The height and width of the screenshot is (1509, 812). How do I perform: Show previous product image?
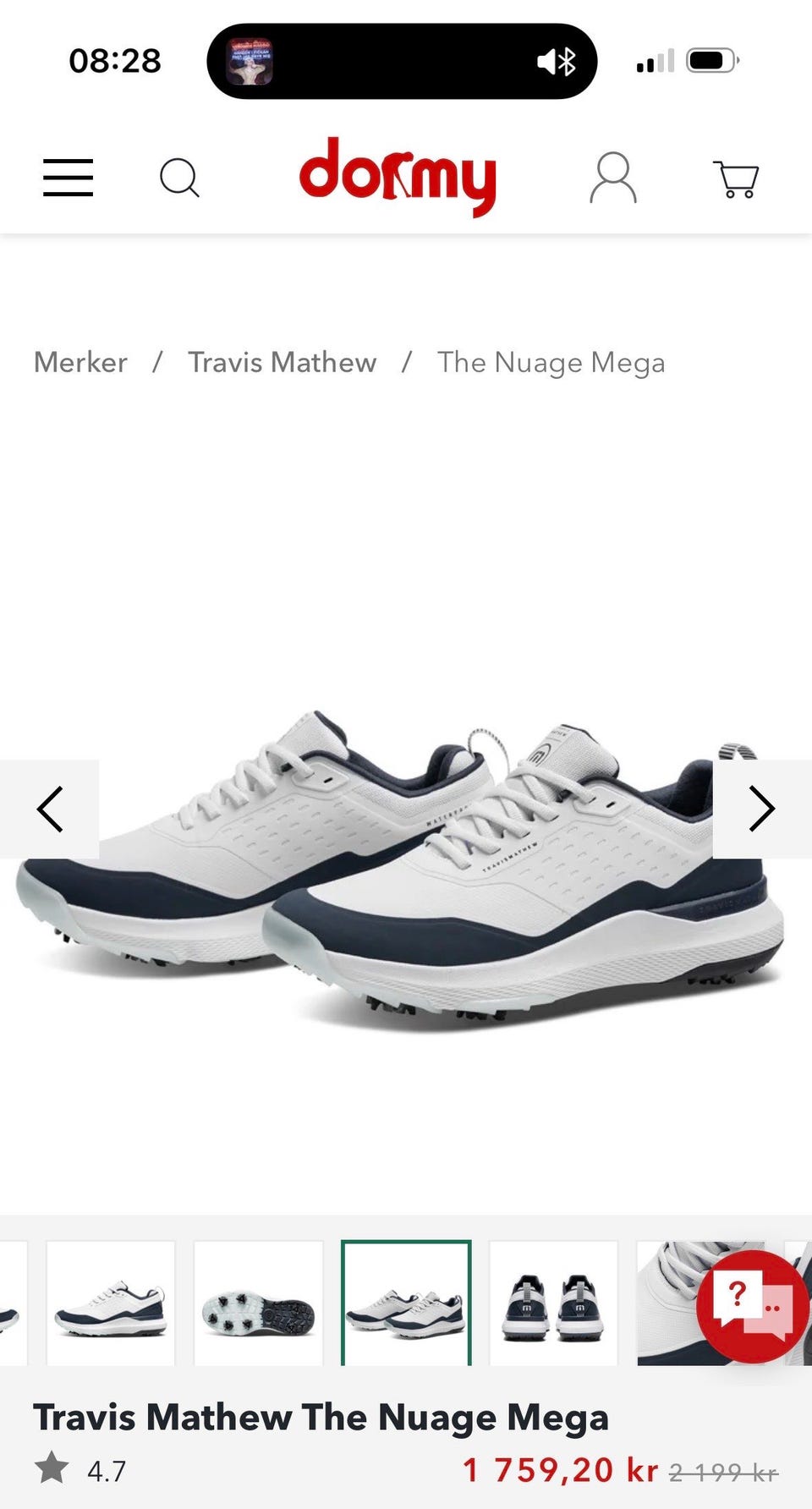(49, 809)
